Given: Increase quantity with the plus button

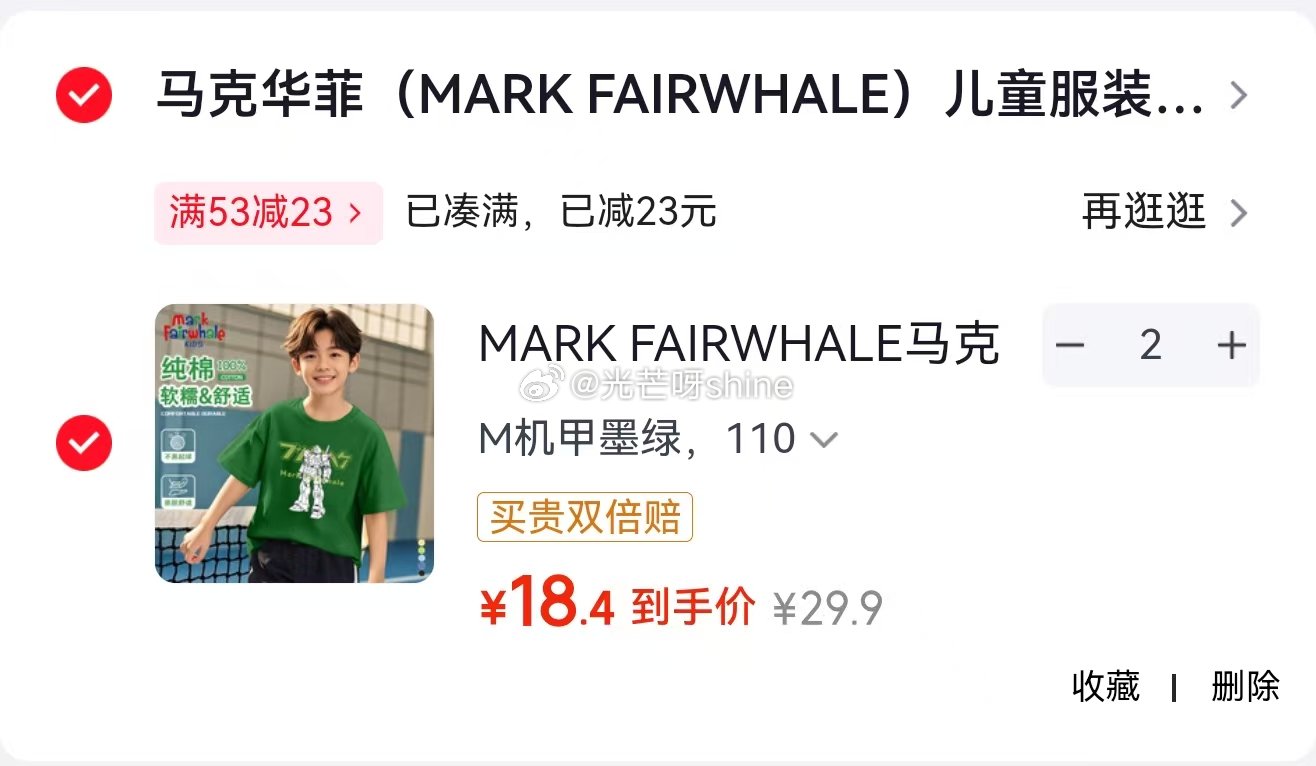Looking at the screenshot, I should pos(1231,345).
